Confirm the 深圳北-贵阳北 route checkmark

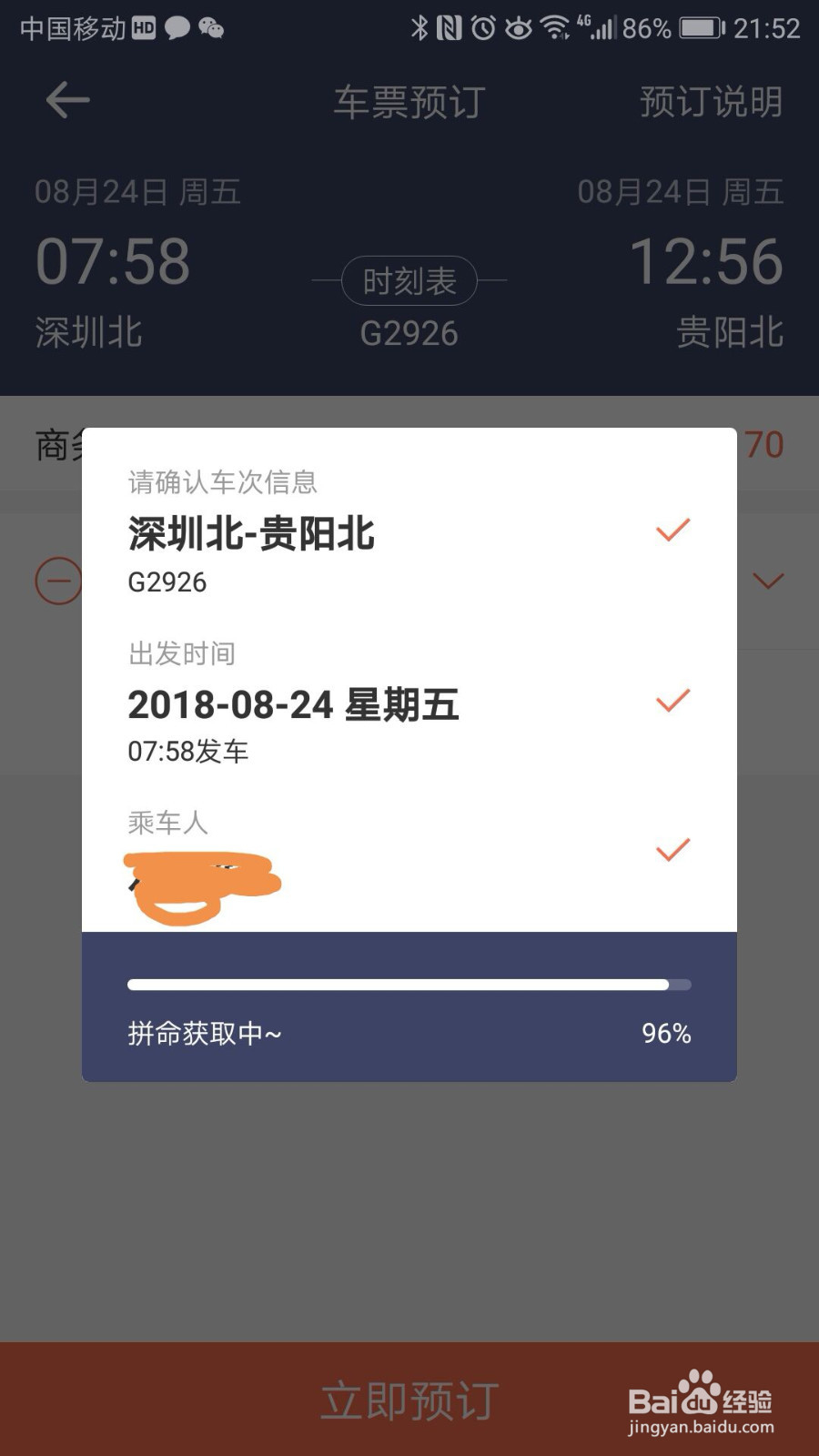pyautogui.click(x=672, y=528)
